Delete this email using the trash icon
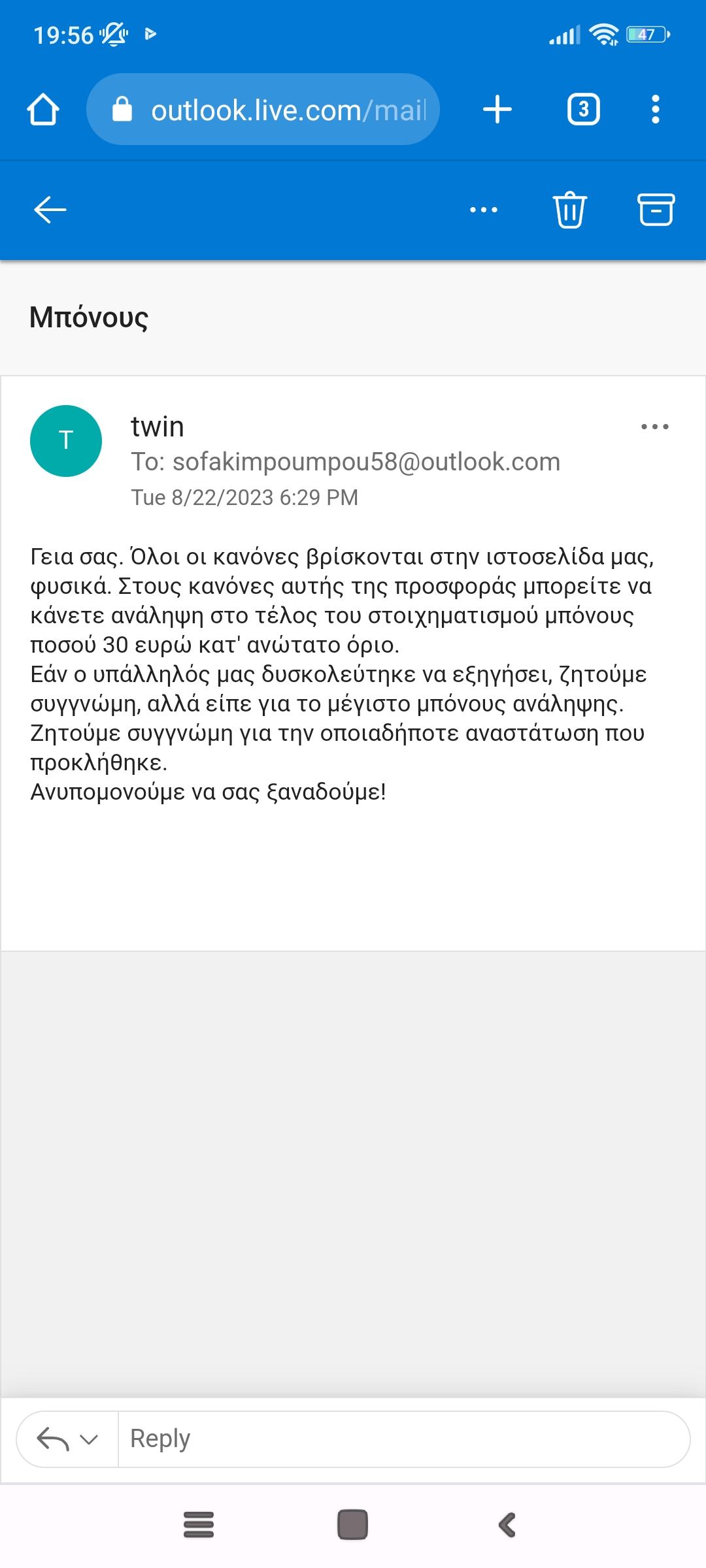Image resolution: width=706 pixels, height=1568 pixels. pyautogui.click(x=570, y=209)
